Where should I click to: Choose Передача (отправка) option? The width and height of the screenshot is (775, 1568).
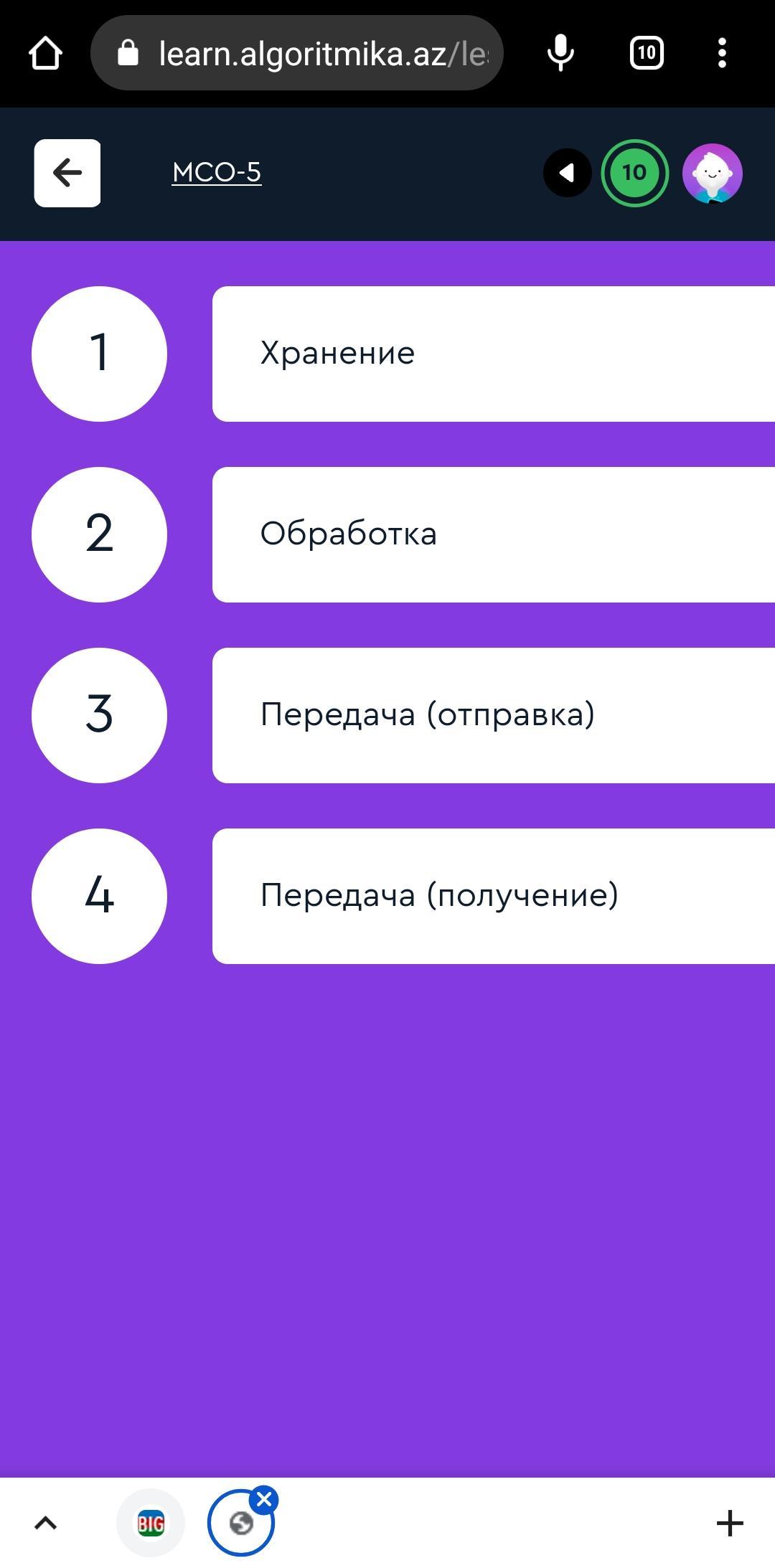point(494,715)
